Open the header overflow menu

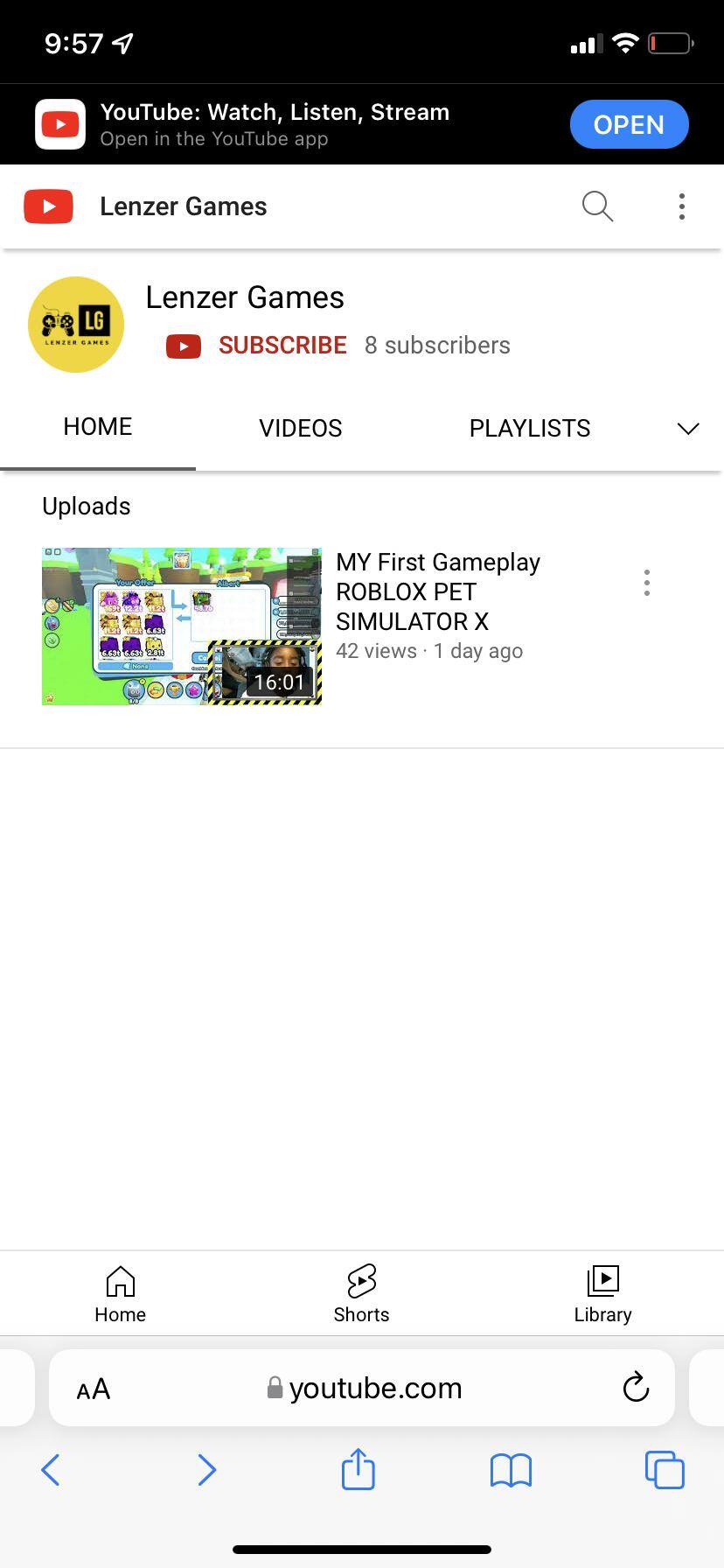[681, 206]
